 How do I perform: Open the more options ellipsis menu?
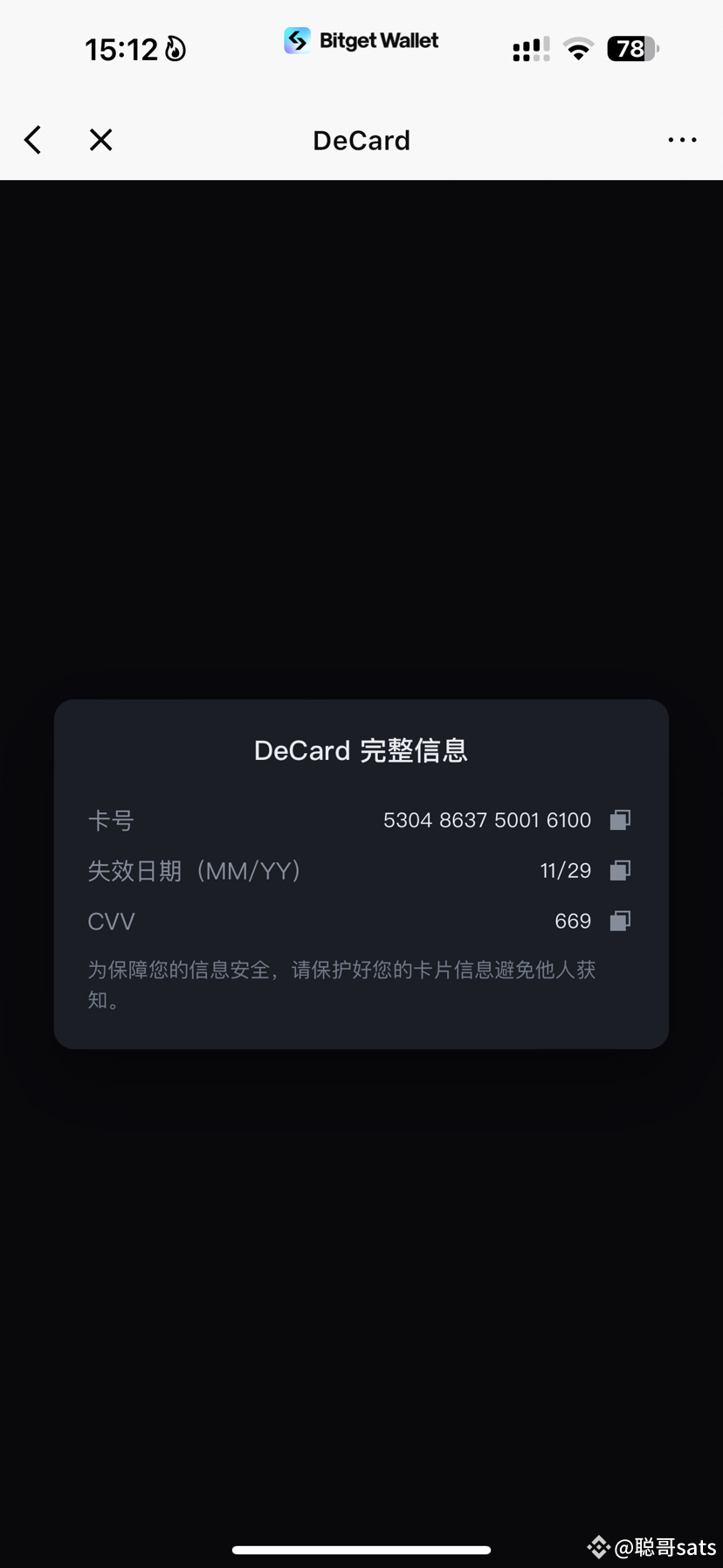click(682, 140)
